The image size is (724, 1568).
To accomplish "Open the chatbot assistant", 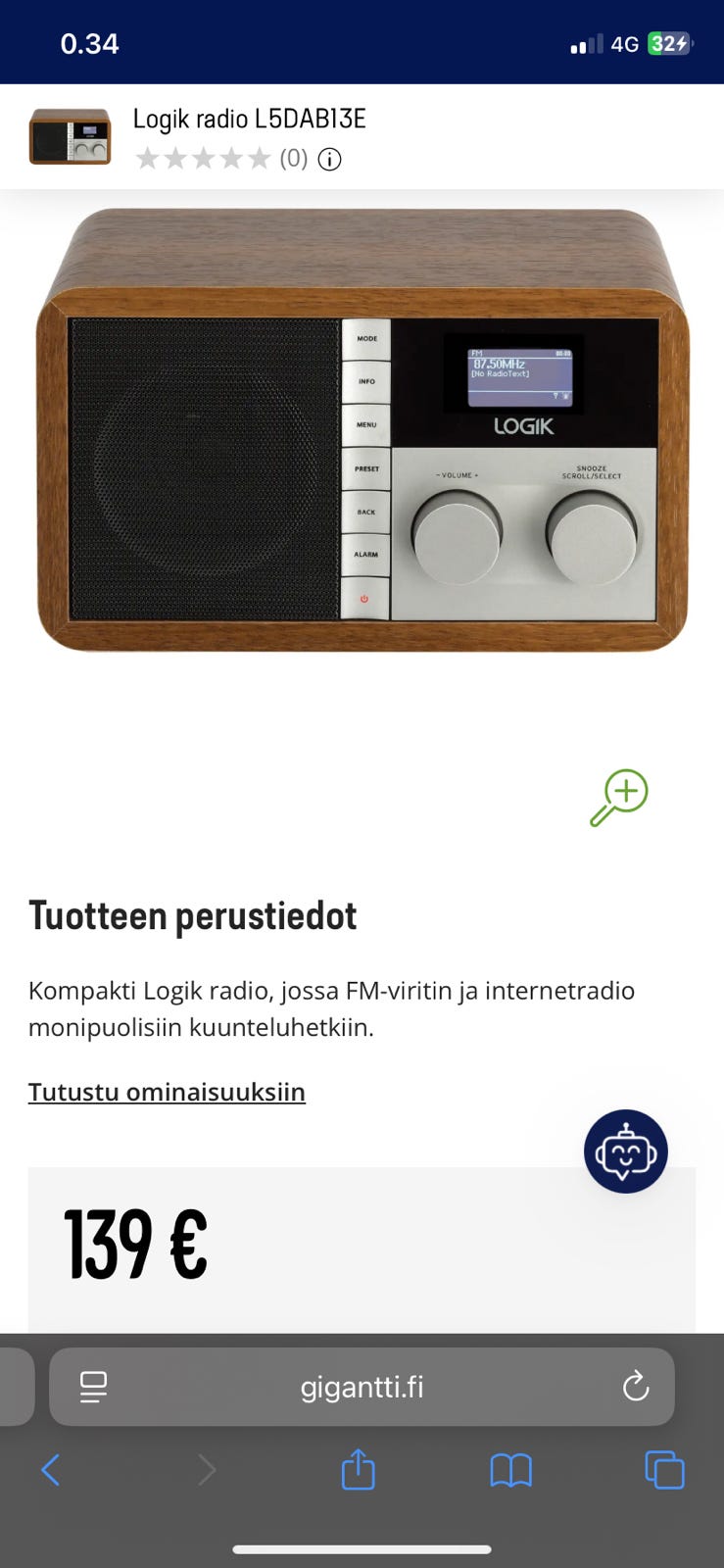I will tap(625, 1151).
